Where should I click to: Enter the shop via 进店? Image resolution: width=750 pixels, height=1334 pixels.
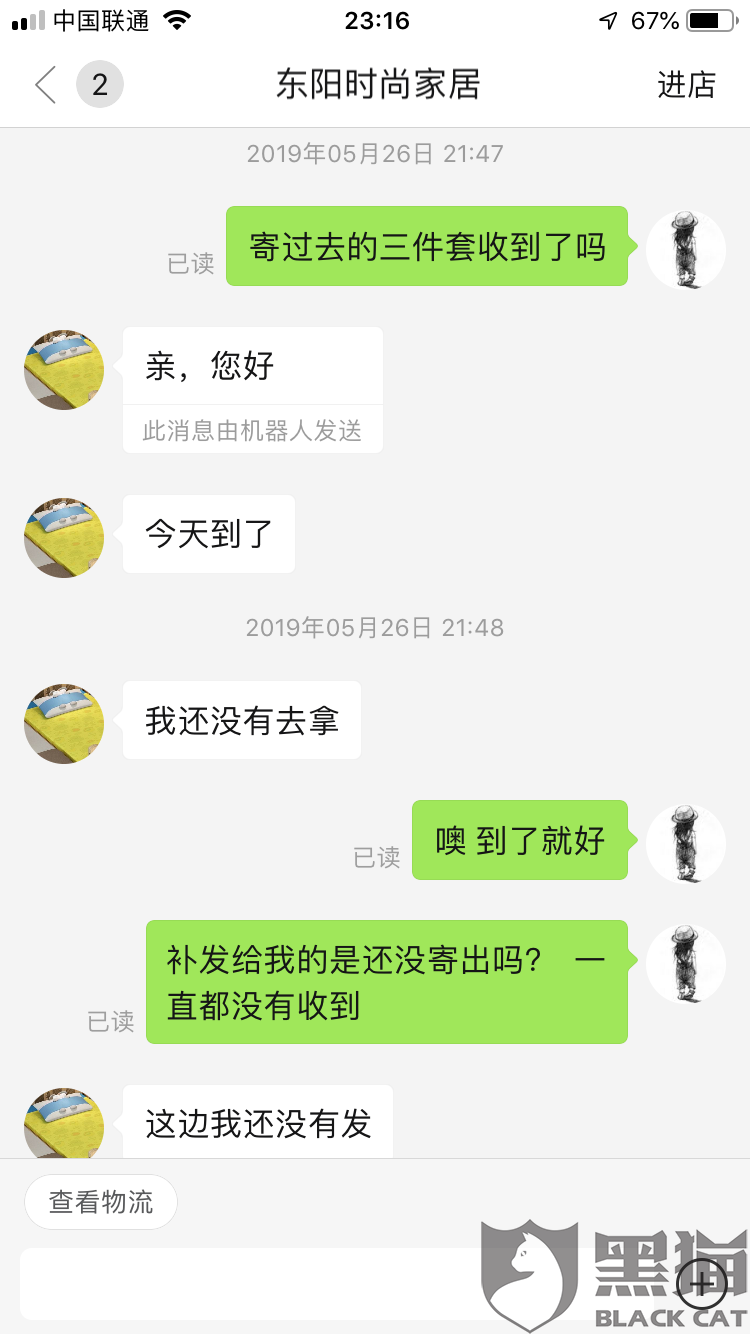tap(686, 85)
